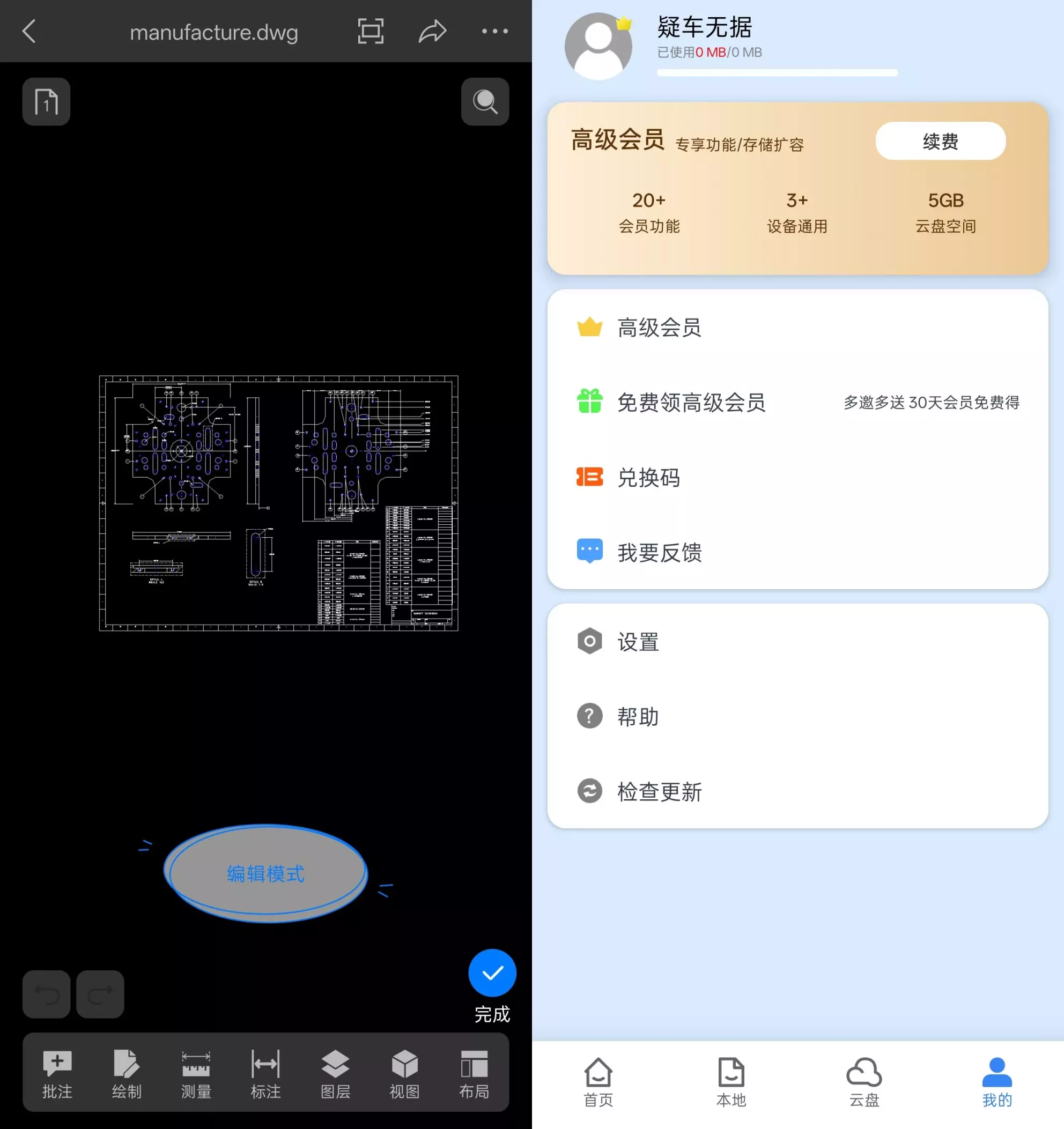
Task: Confirm editing with 完成 button
Action: pyautogui.click(x=492, y=974)
